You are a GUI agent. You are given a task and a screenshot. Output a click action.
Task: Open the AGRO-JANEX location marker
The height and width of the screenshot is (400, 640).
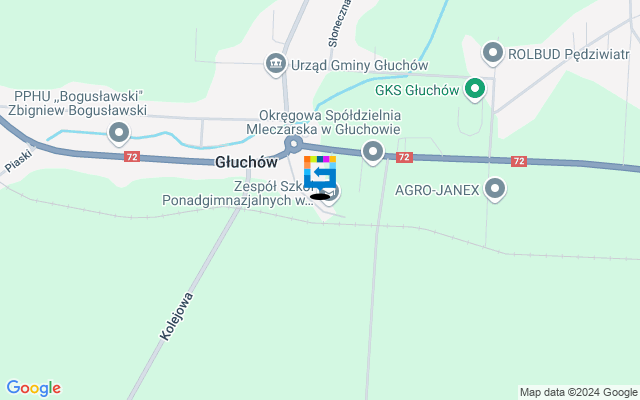(x=495, y=188)
